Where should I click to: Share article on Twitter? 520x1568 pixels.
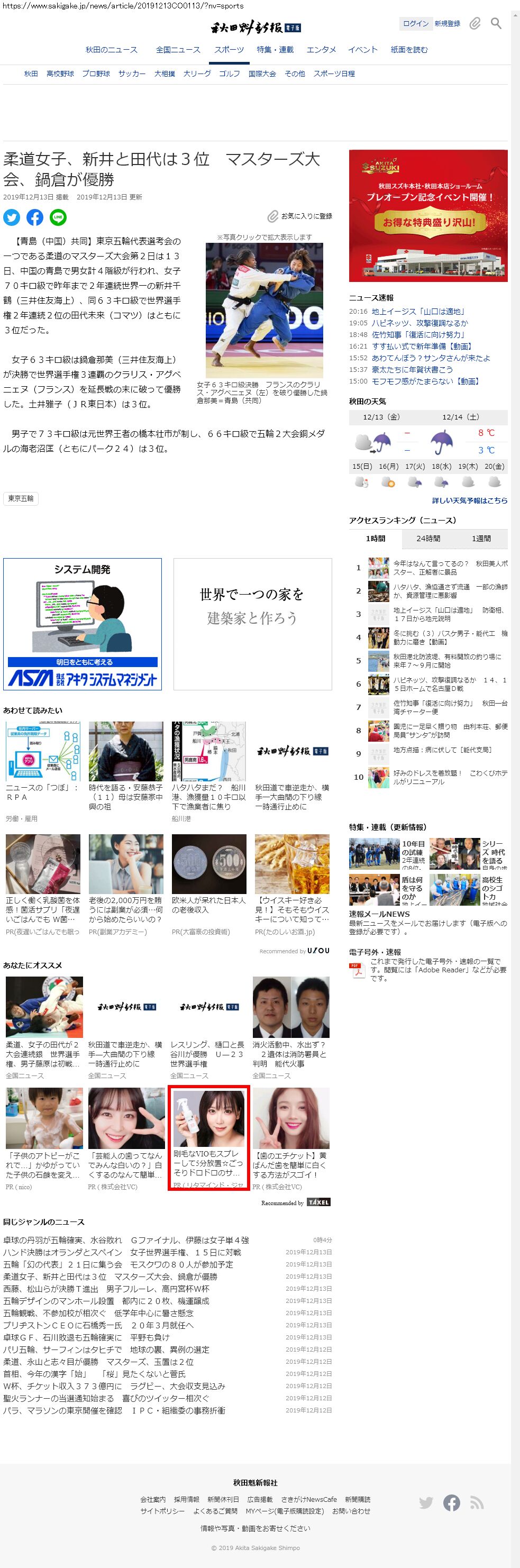12,217
